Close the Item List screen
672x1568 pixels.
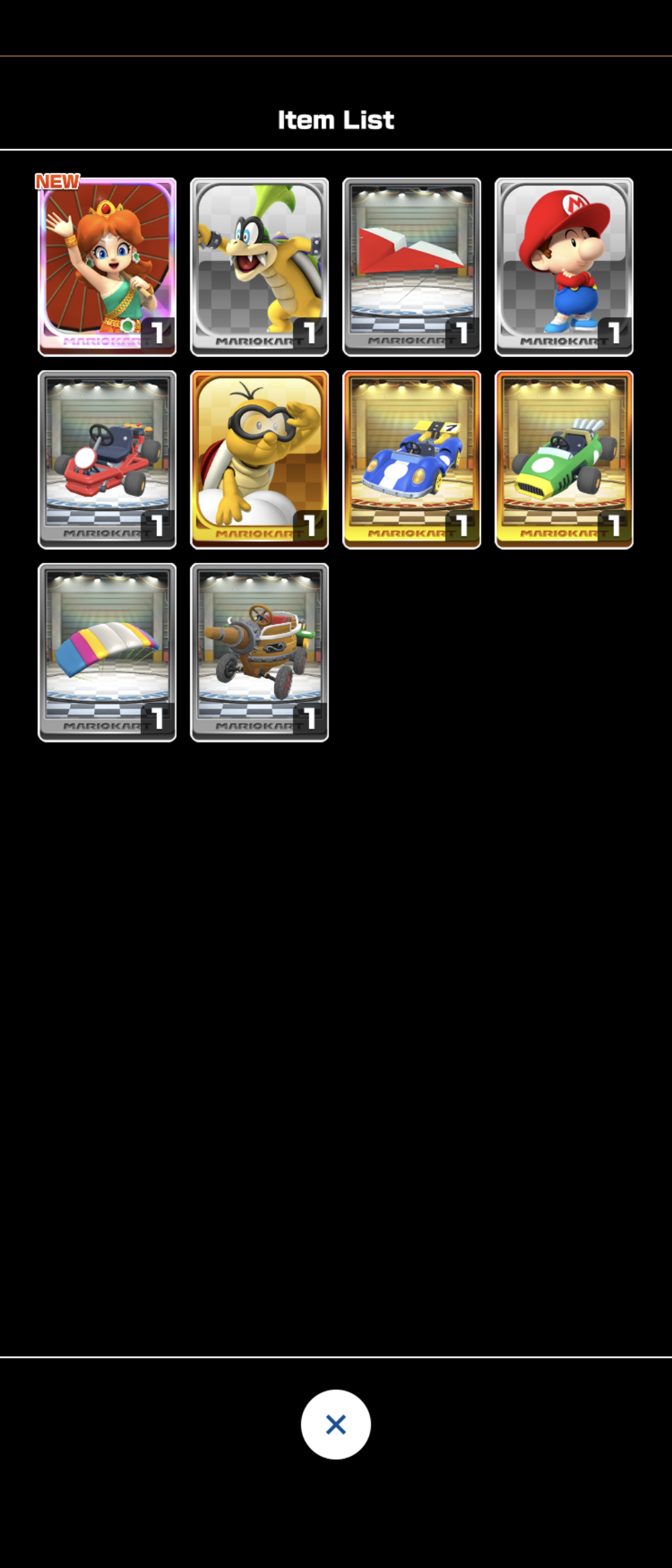335,1424
